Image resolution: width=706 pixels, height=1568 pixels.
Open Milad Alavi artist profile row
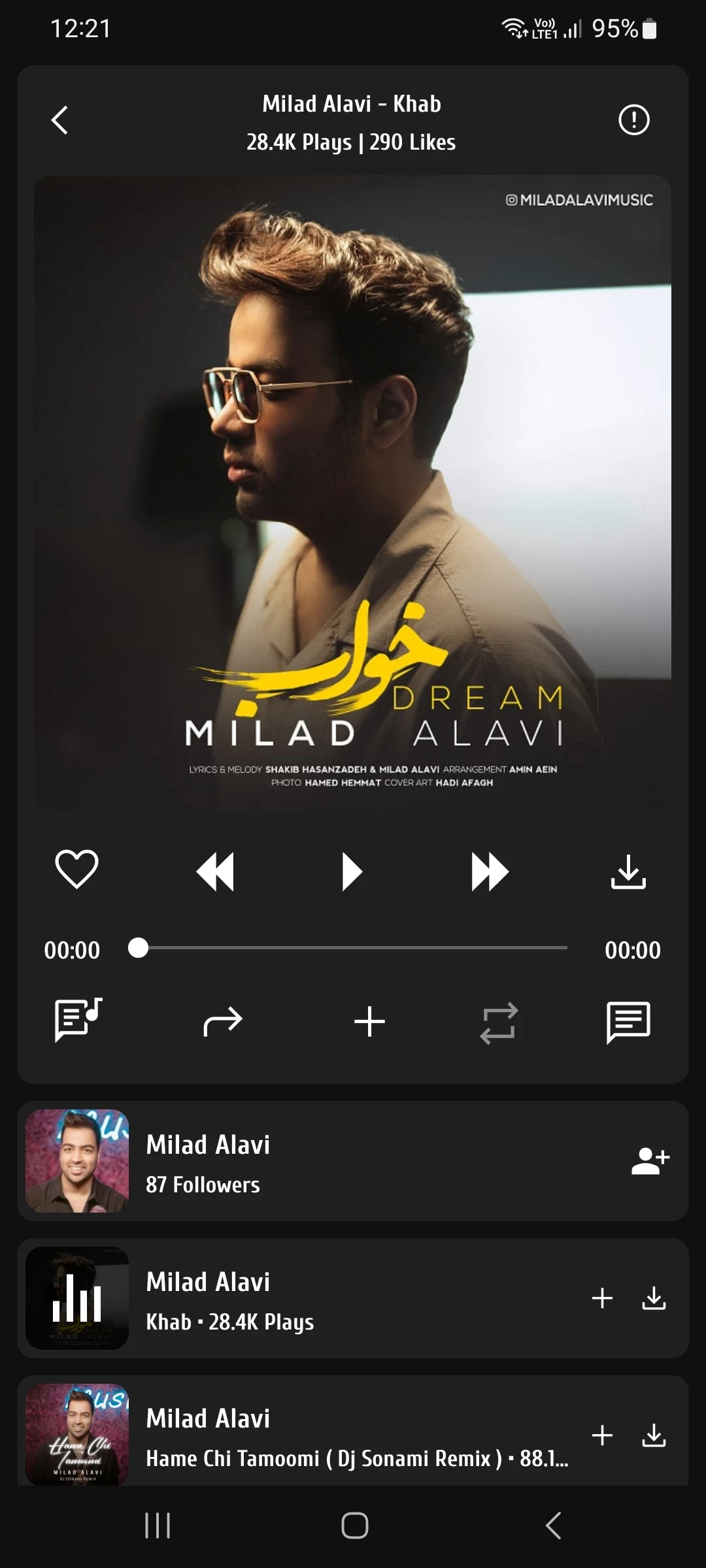pos(327,1161)
